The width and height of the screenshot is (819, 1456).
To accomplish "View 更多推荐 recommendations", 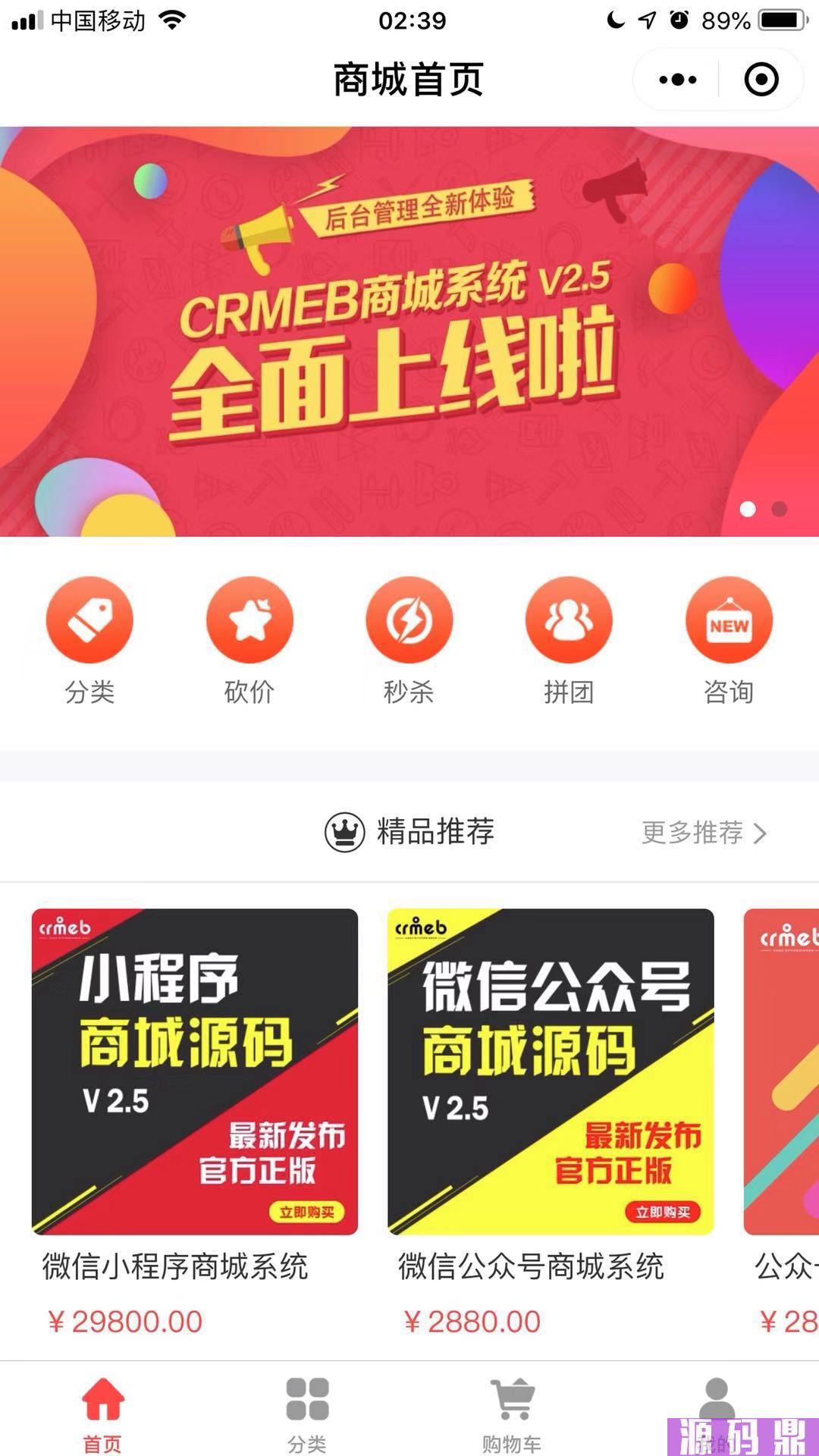I will [704, 833].
